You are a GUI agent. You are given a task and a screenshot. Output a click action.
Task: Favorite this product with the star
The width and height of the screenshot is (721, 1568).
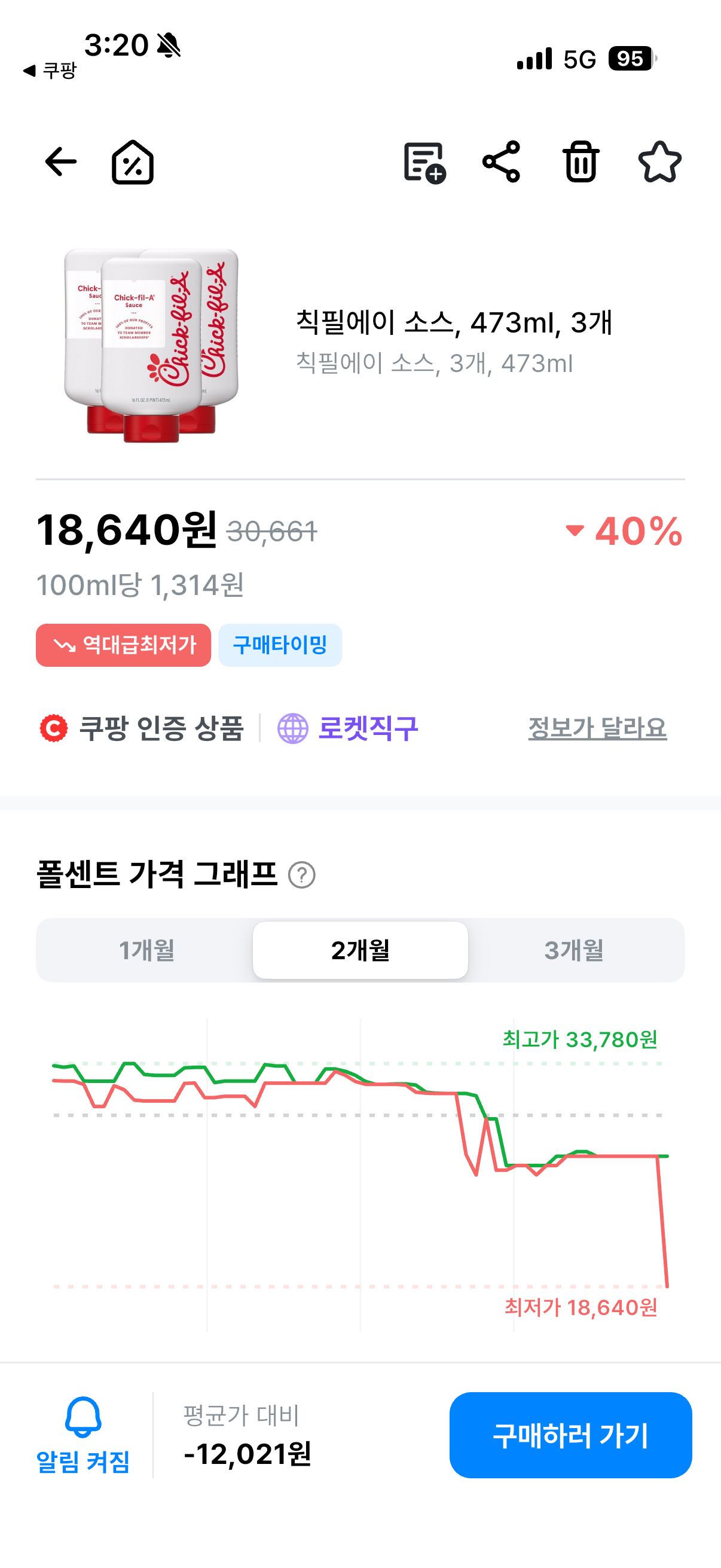click(659, 162)
